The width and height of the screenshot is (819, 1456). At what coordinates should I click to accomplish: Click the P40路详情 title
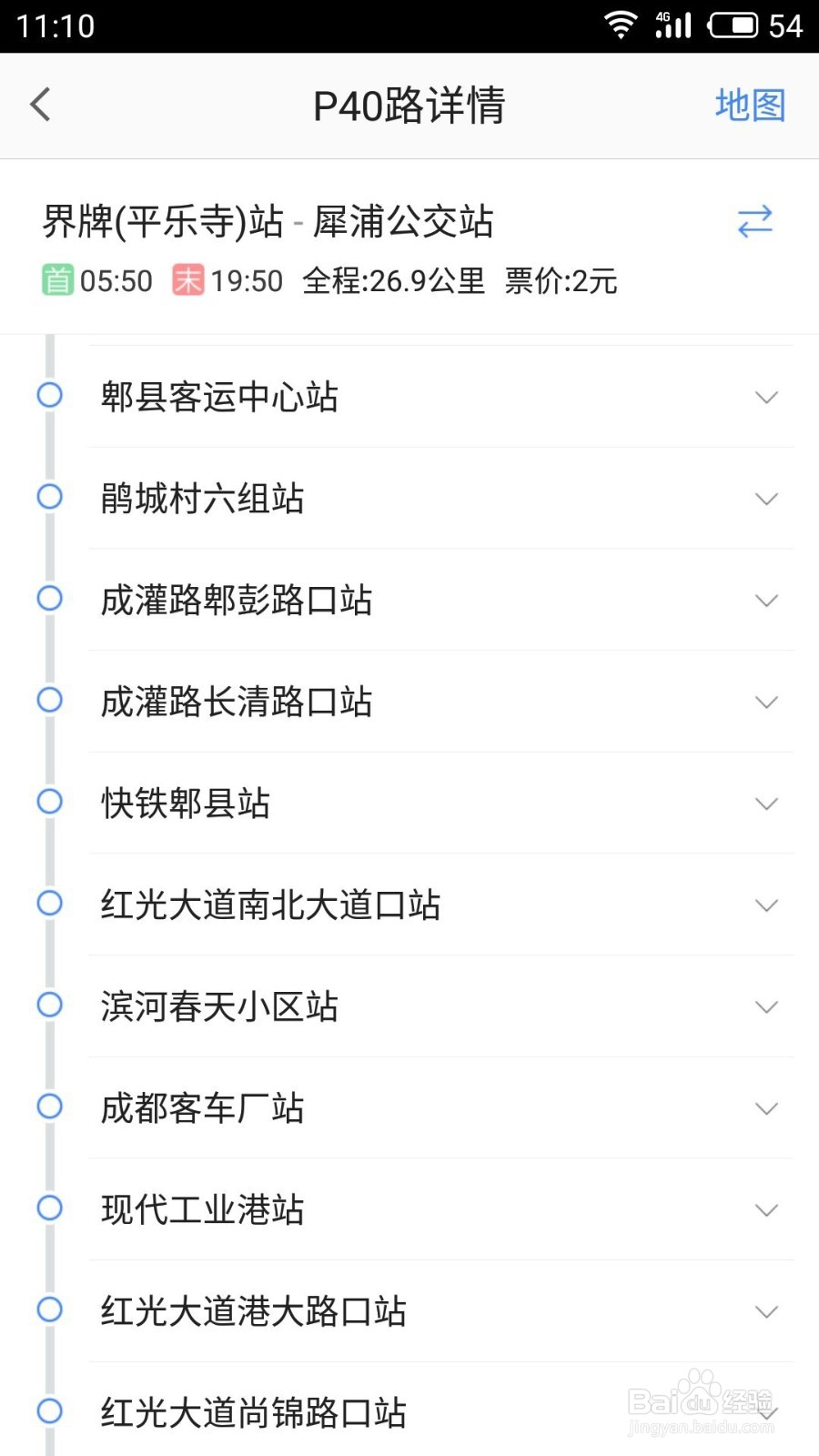(x=409, y=105)
